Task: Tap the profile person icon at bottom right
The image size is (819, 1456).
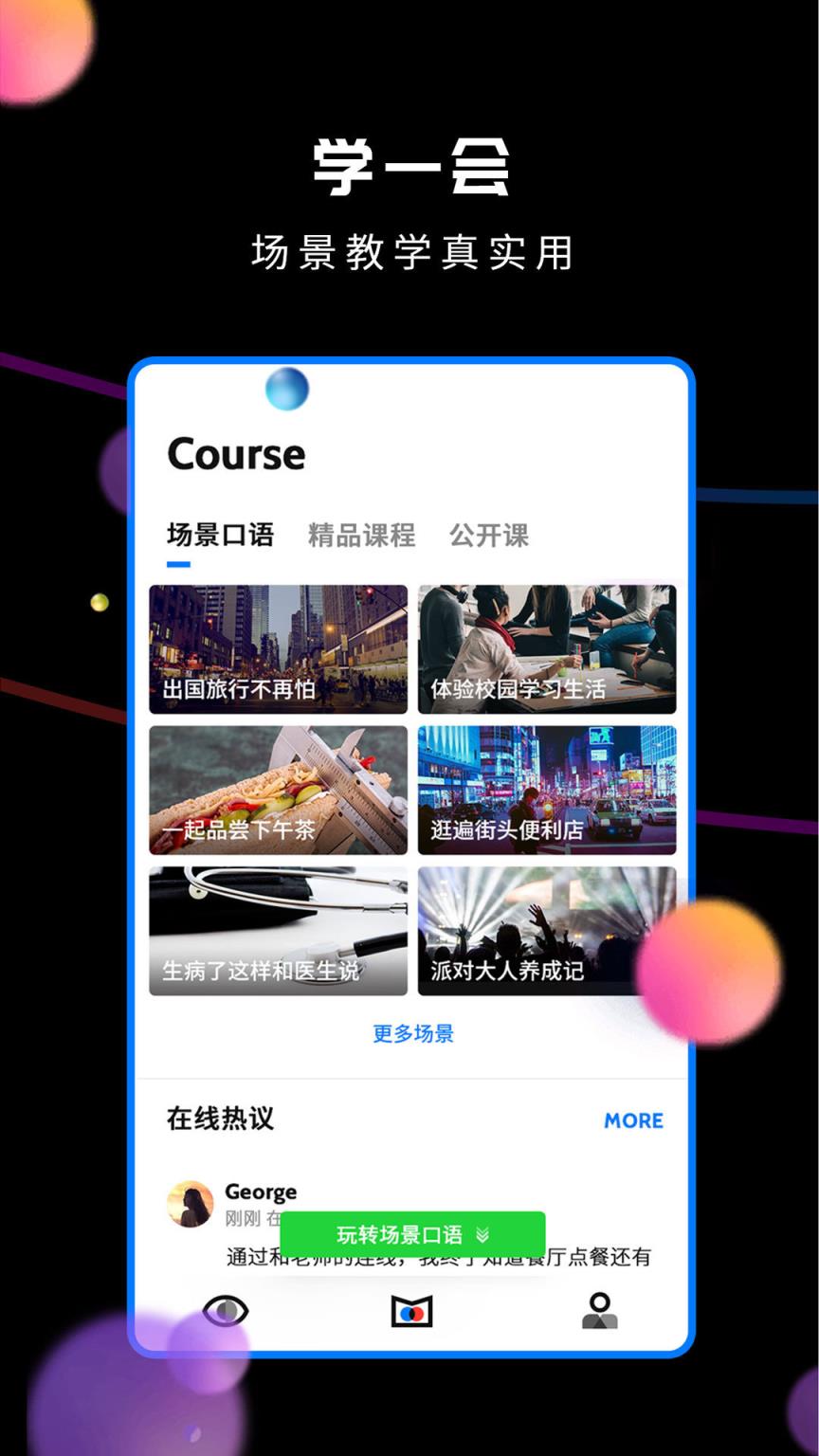Action: 600,1310
